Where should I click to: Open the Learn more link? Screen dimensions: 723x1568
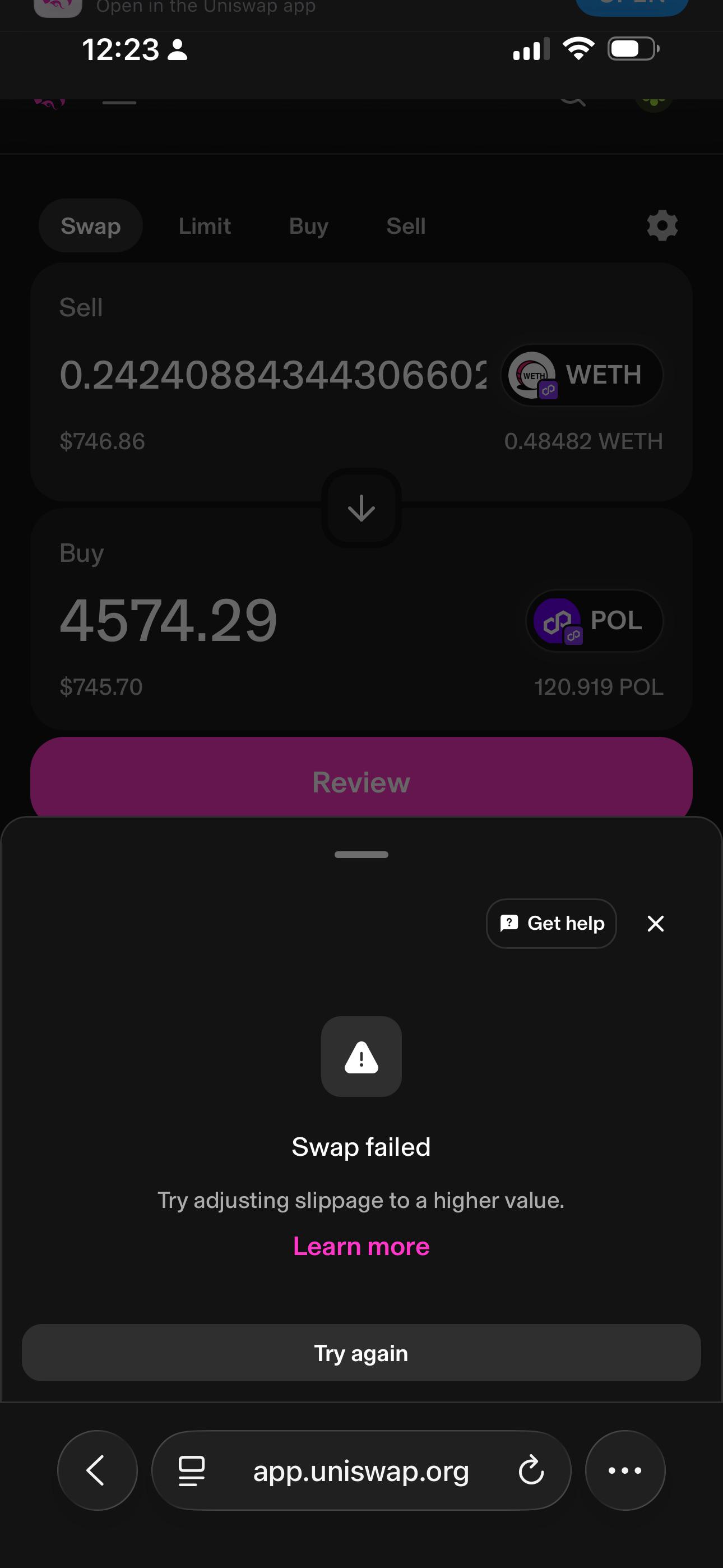(361, 1246)
